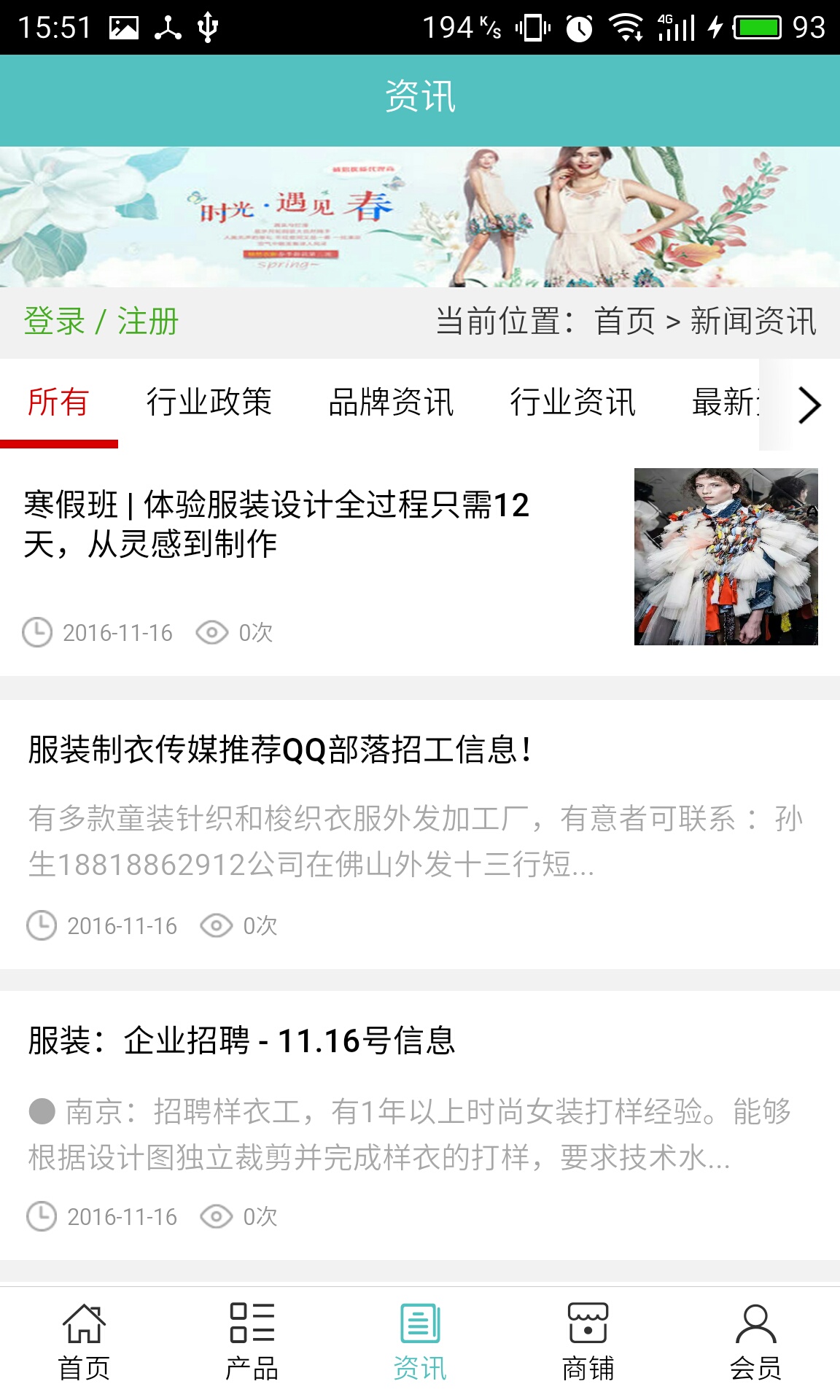Viewport: 840px width, 1400px height.
Task: Switch to the 品牌资讯 tab
Action: (391, 402)
